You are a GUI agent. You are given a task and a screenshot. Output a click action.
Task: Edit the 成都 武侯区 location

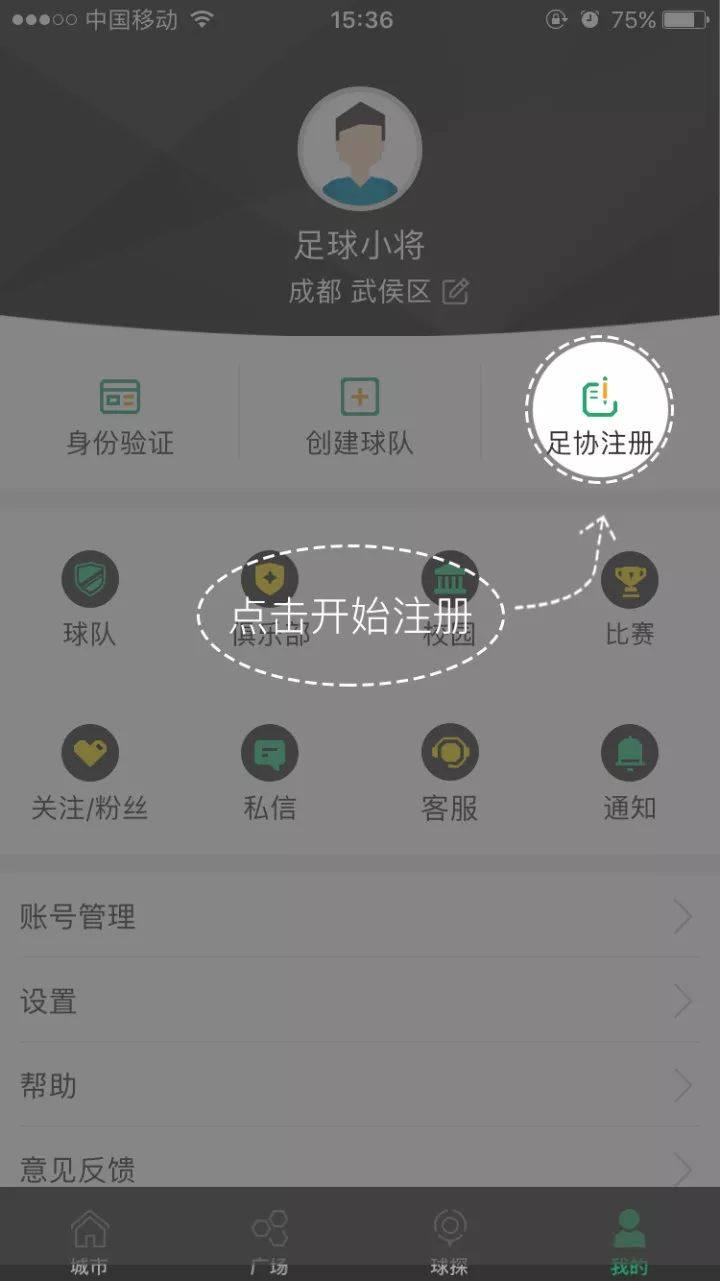point(456,291)
